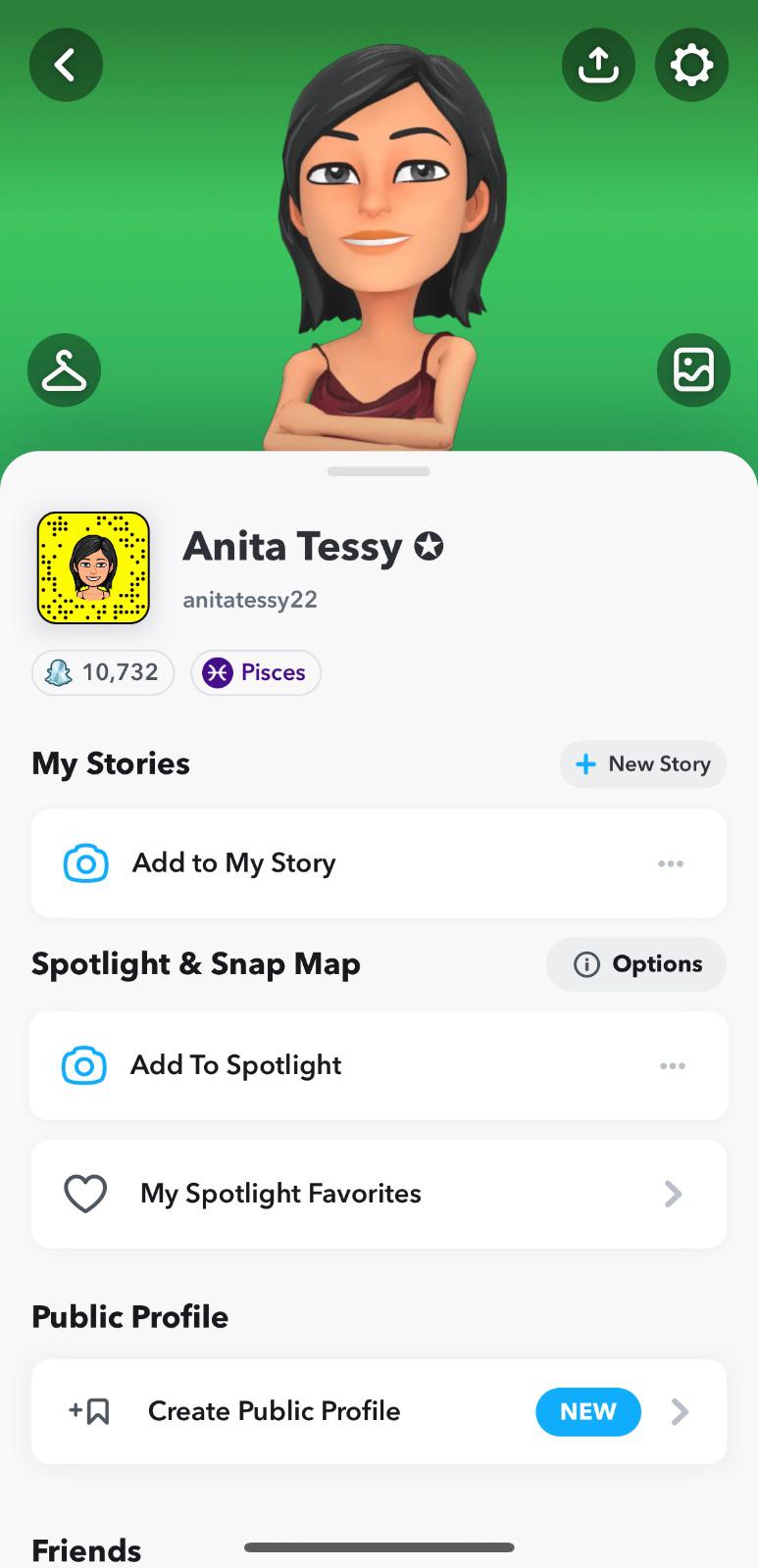The height and width of the screenshot is (1568, 758).
Task: Tap the 10,732 Snap score chip
Action: click(x=103, y=672)
